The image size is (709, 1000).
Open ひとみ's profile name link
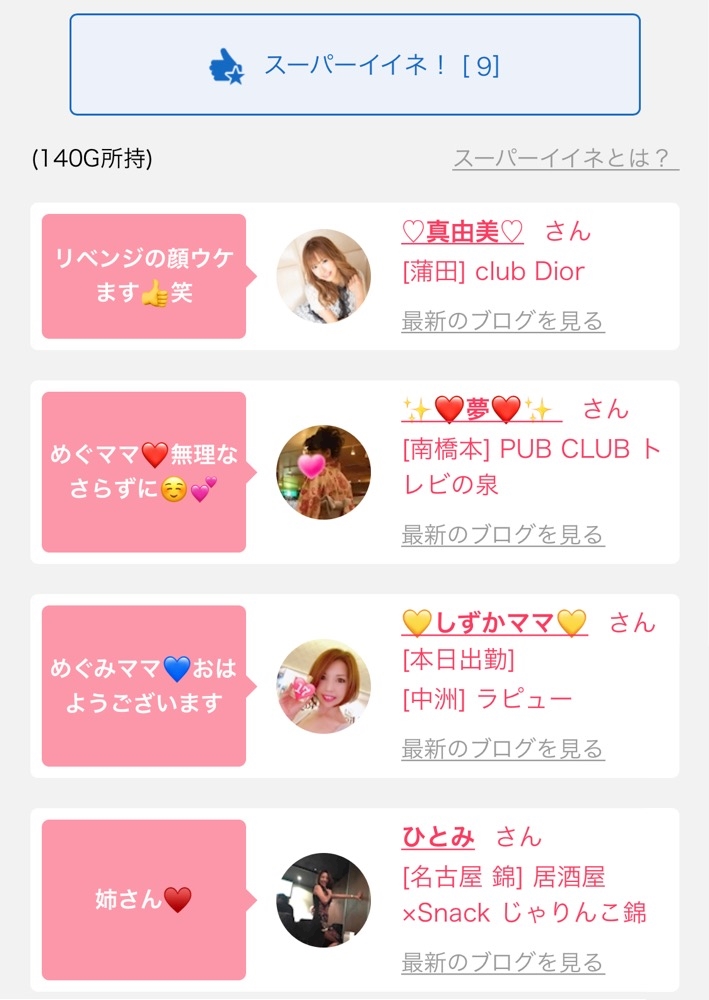click(438, 836)
